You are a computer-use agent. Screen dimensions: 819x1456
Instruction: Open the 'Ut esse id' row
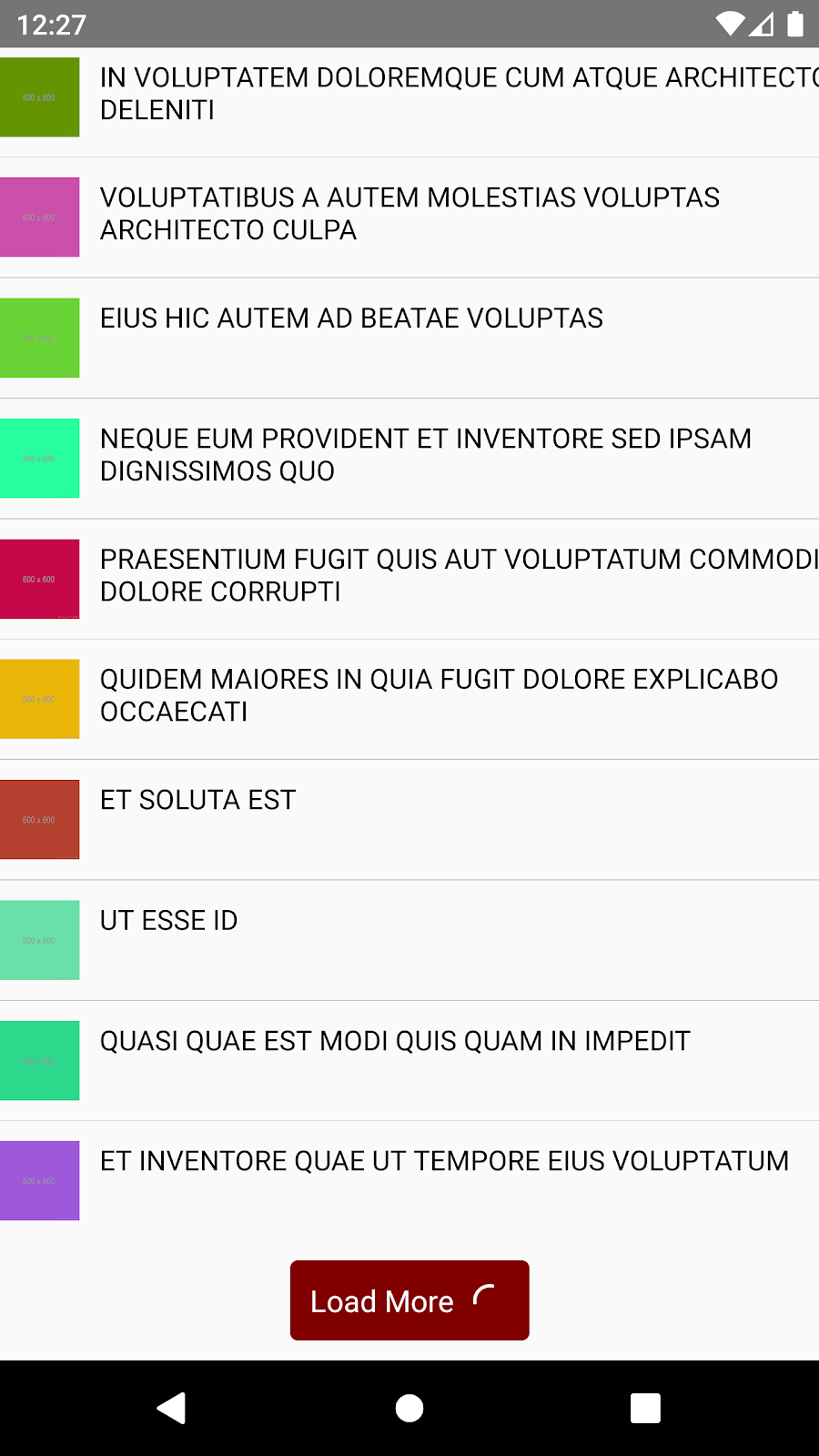click(409, 939)
